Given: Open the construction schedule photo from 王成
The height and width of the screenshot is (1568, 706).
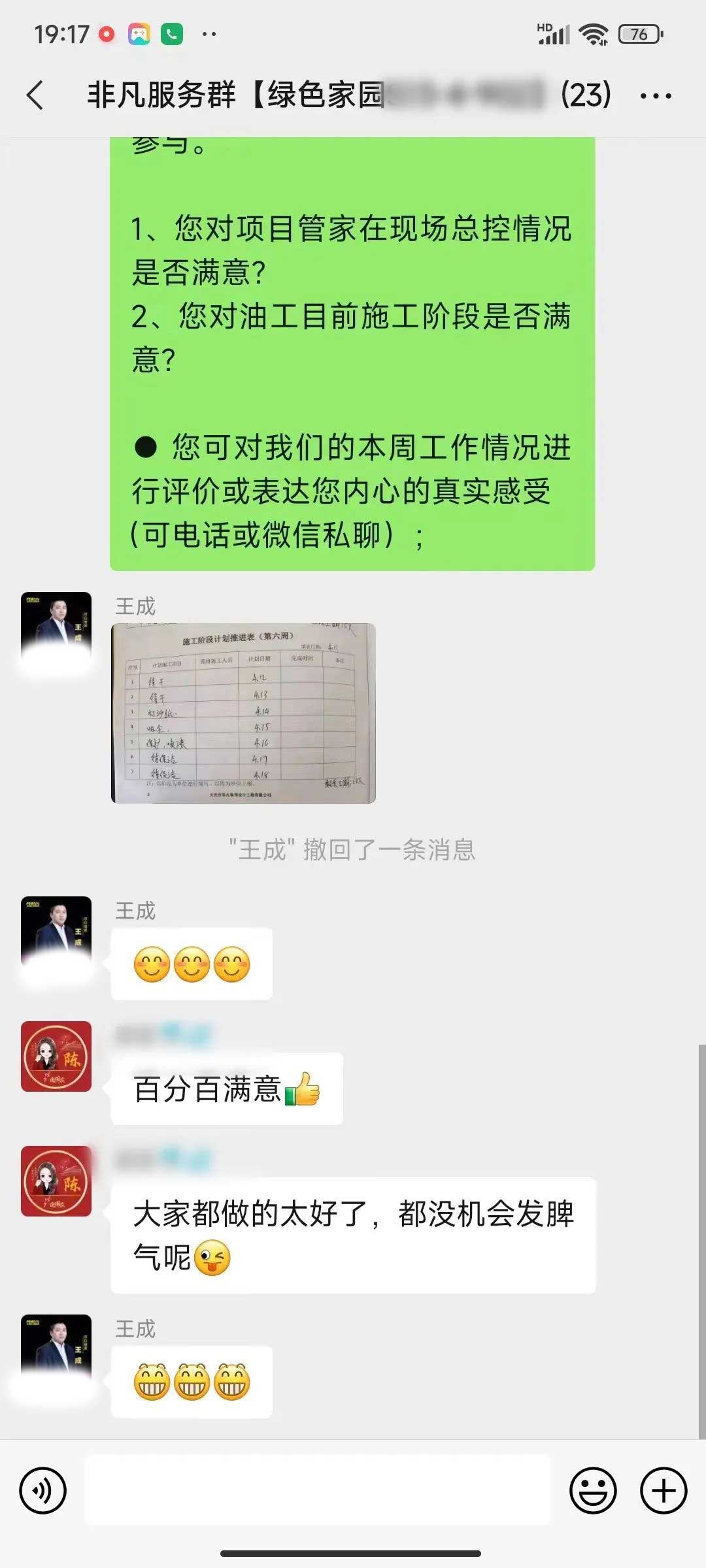Looking at the screenshot, I should pos(243,713).
